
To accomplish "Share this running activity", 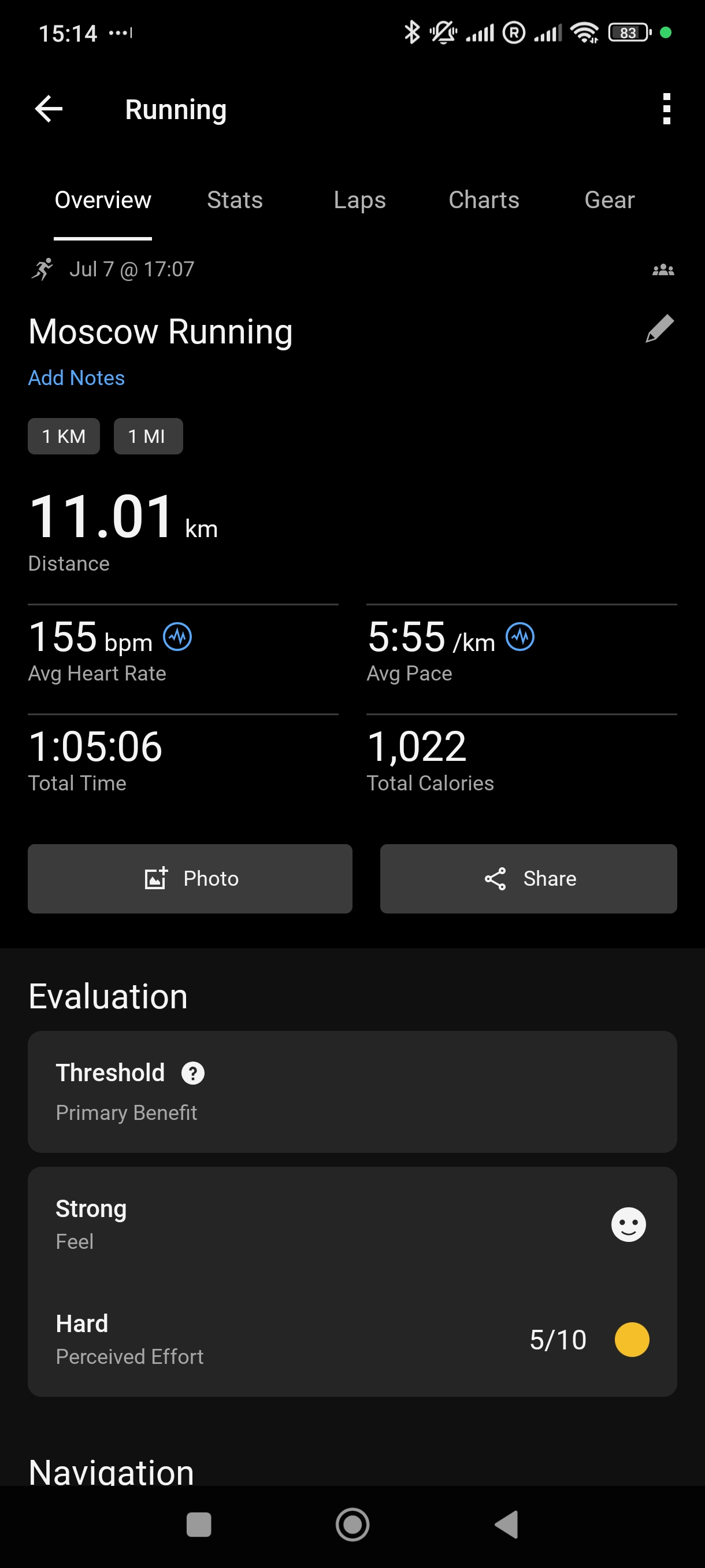I will coord(528,878).
